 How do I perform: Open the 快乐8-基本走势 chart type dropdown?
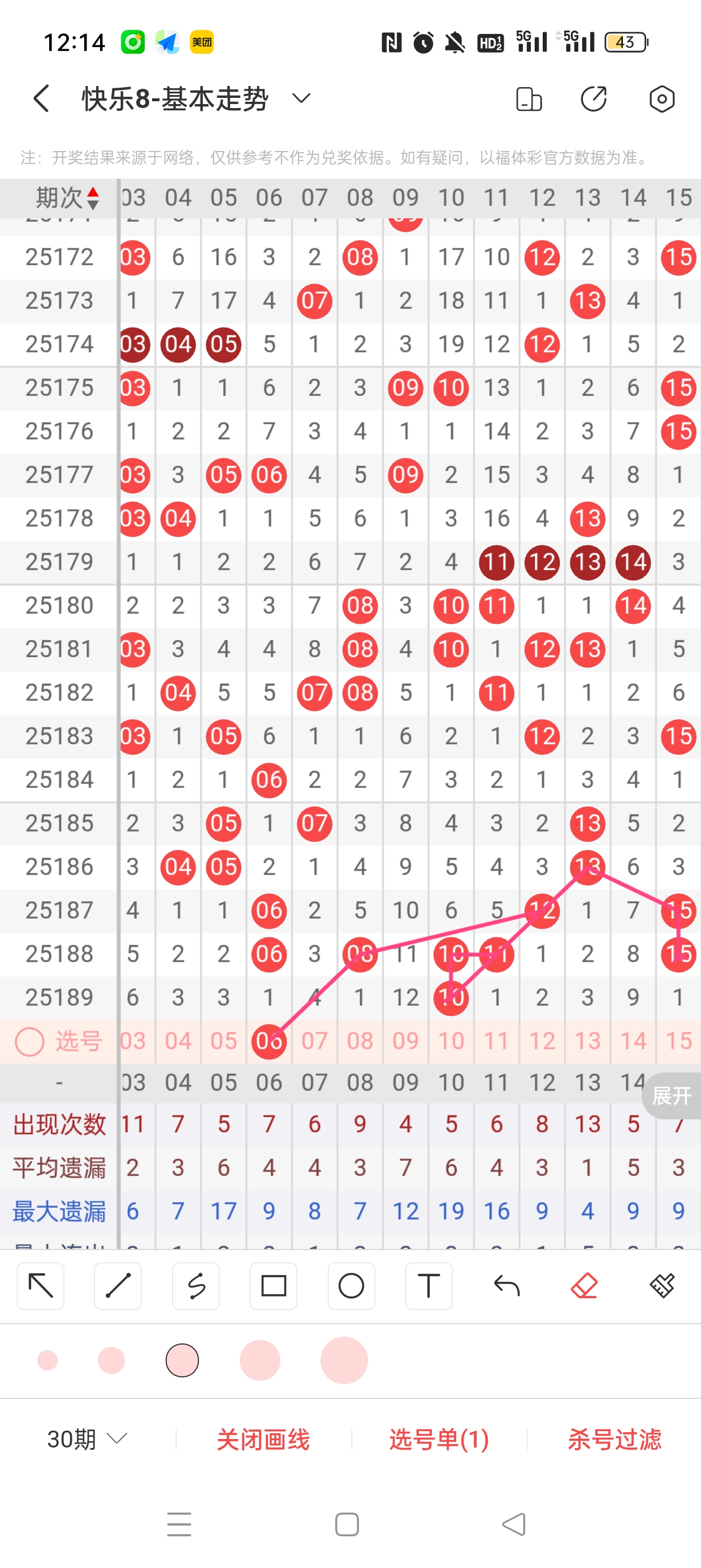point(301,98)
